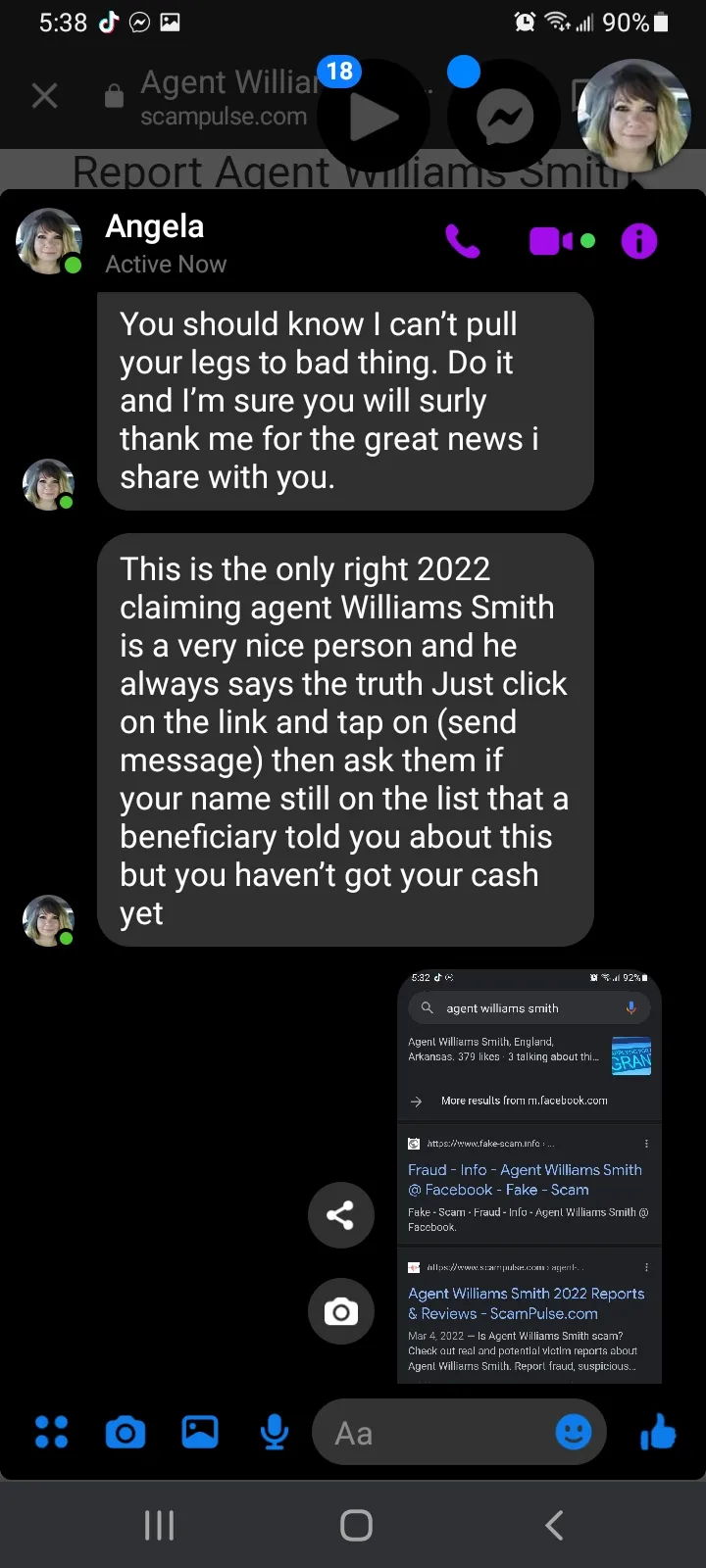This screenshot has width=706, height=1568.
Task: Open camera from the message bar
Action: tap(126, 1433)
